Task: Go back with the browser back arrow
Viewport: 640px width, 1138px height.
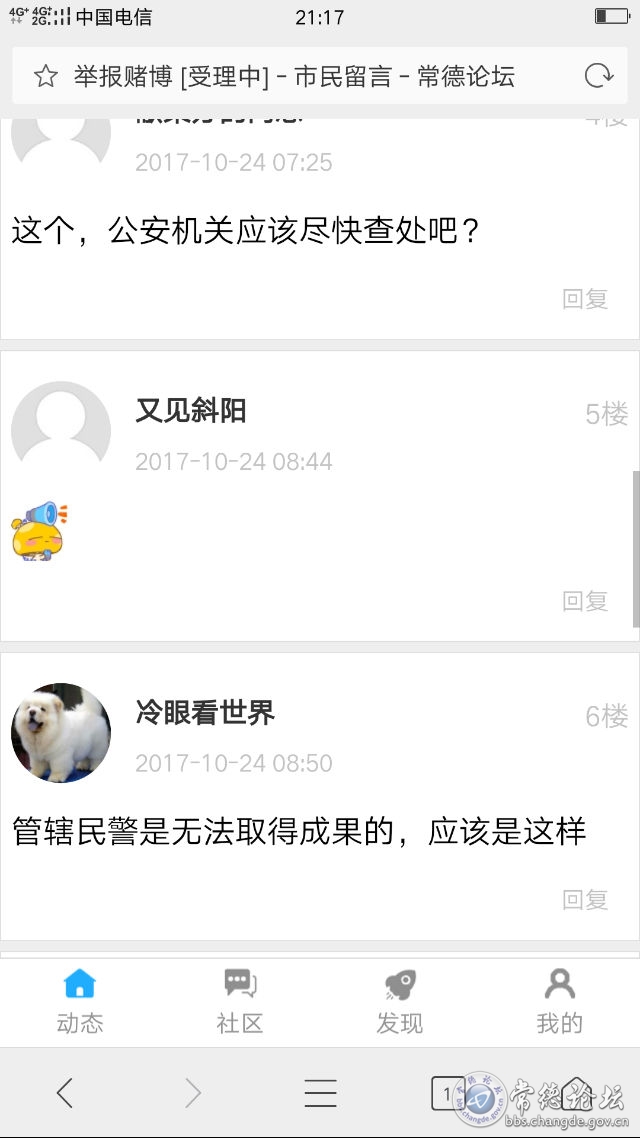Action: (65, 1093)
